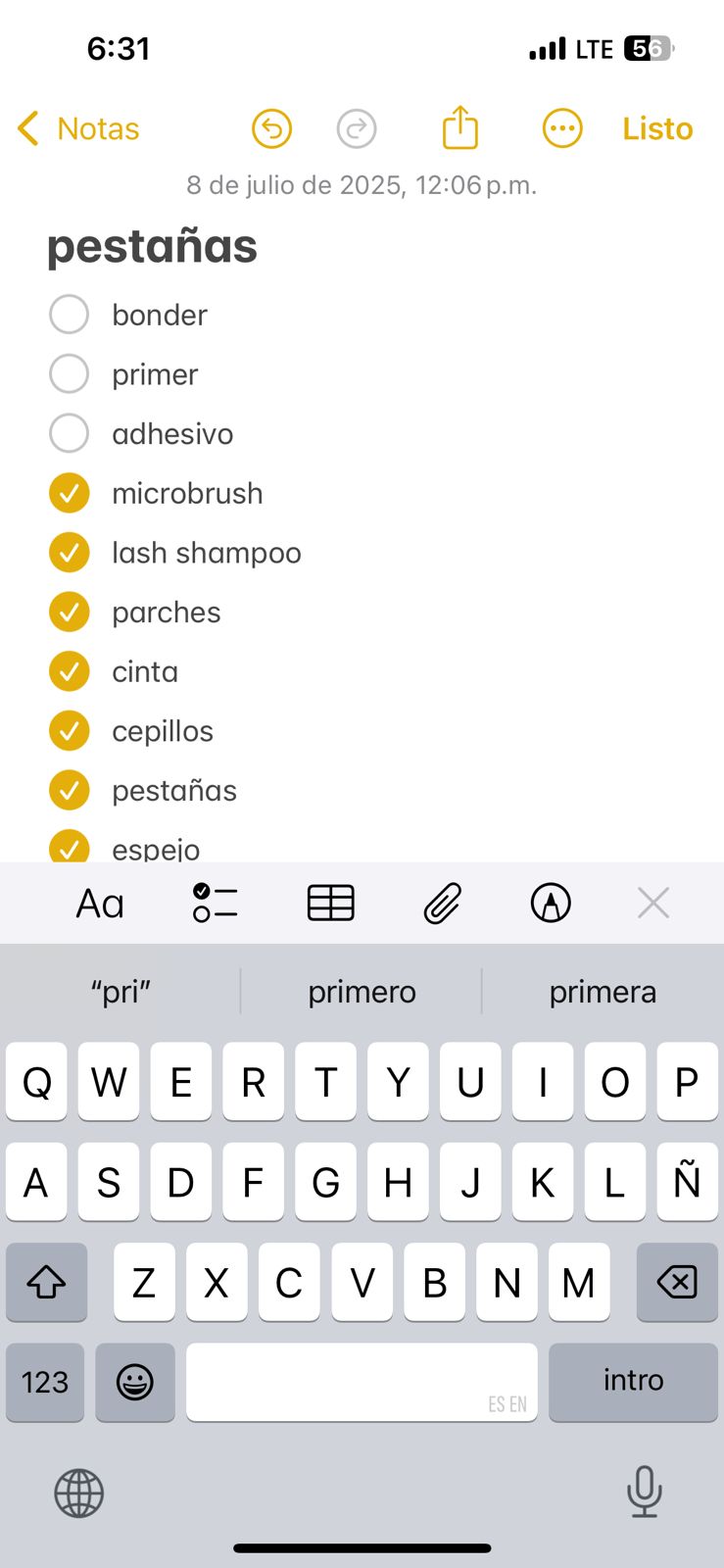
Task: Open the attachment paperclip menu
Action: (x=442, y=904)
